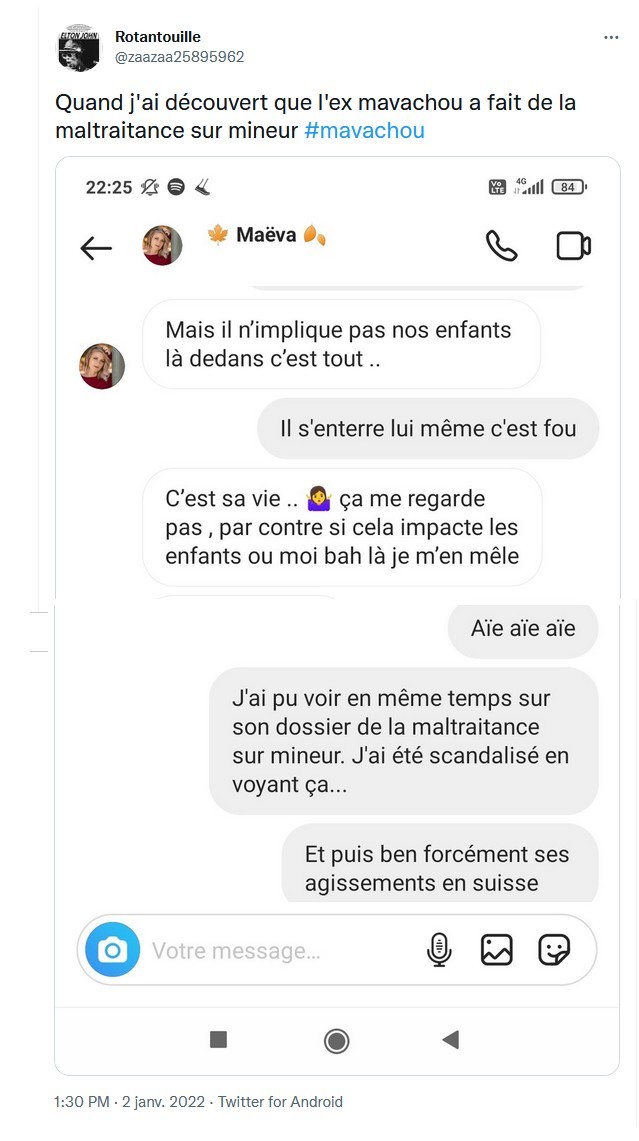
Task: Open the tweet's overflow menu
Action: click(x=611, y=37)
